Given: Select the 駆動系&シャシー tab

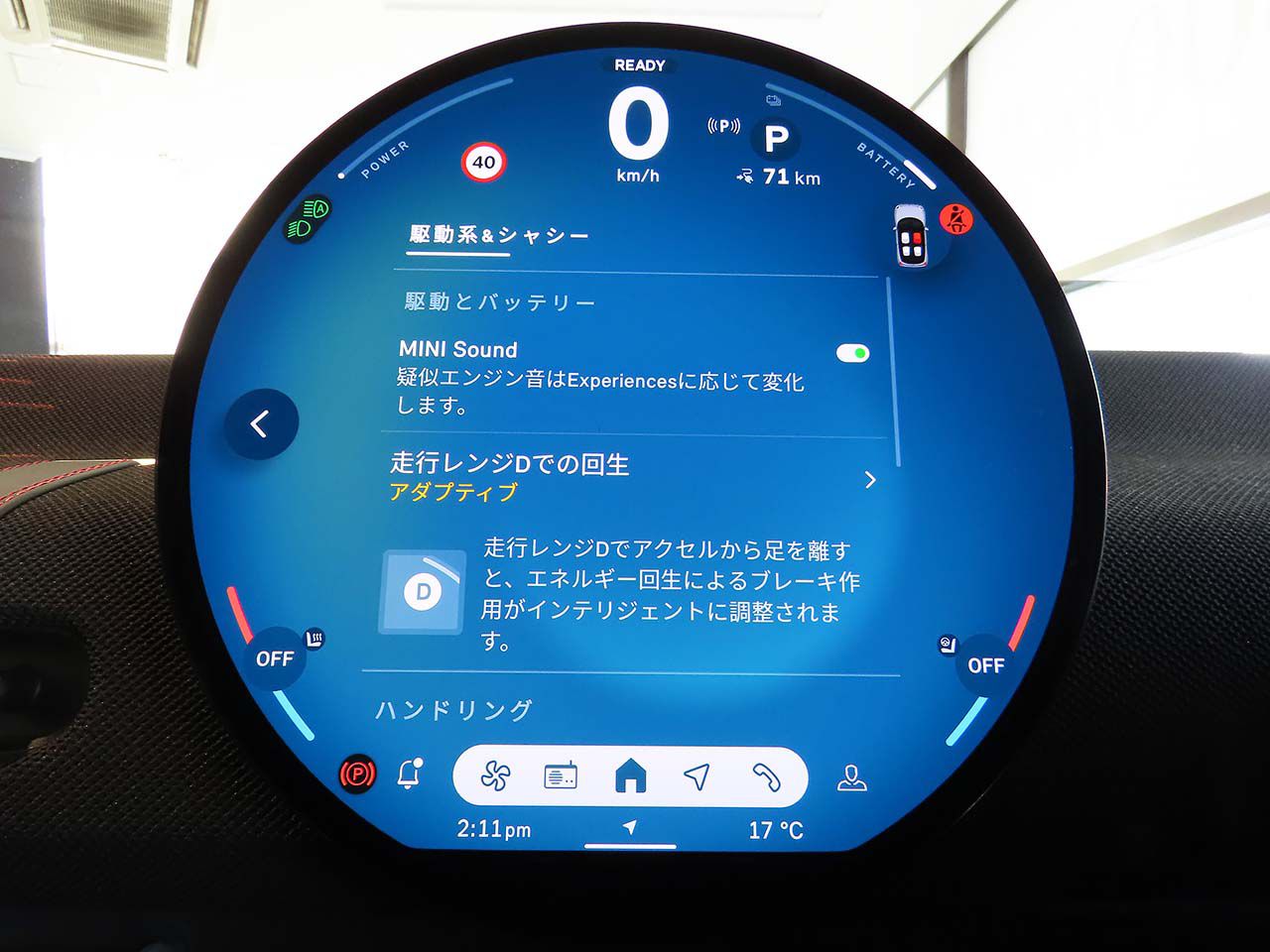Looking at the screenshot, I should point(499,235).
